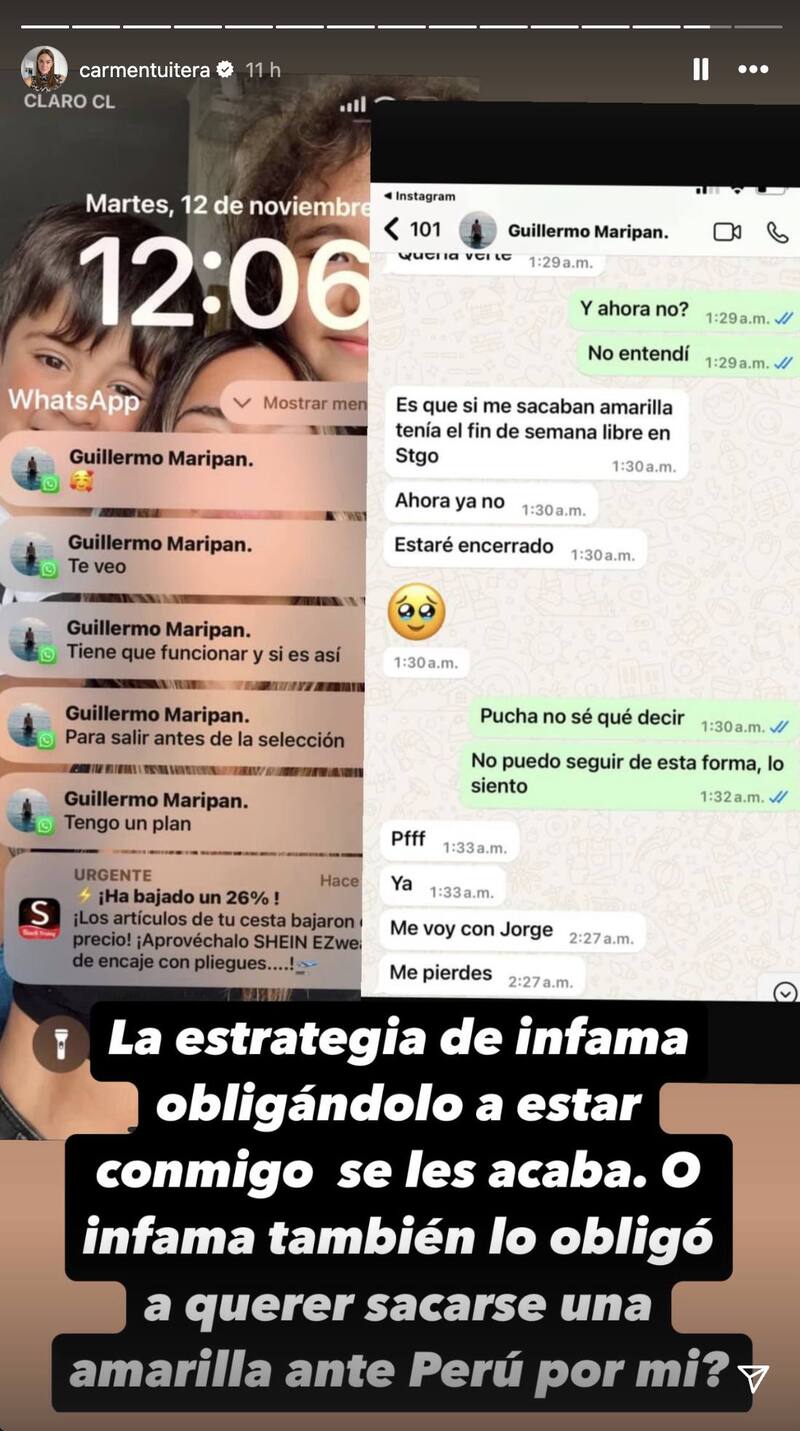Tap the carmentuitera username
The image size is (800, 1431).
pos(146,70)
